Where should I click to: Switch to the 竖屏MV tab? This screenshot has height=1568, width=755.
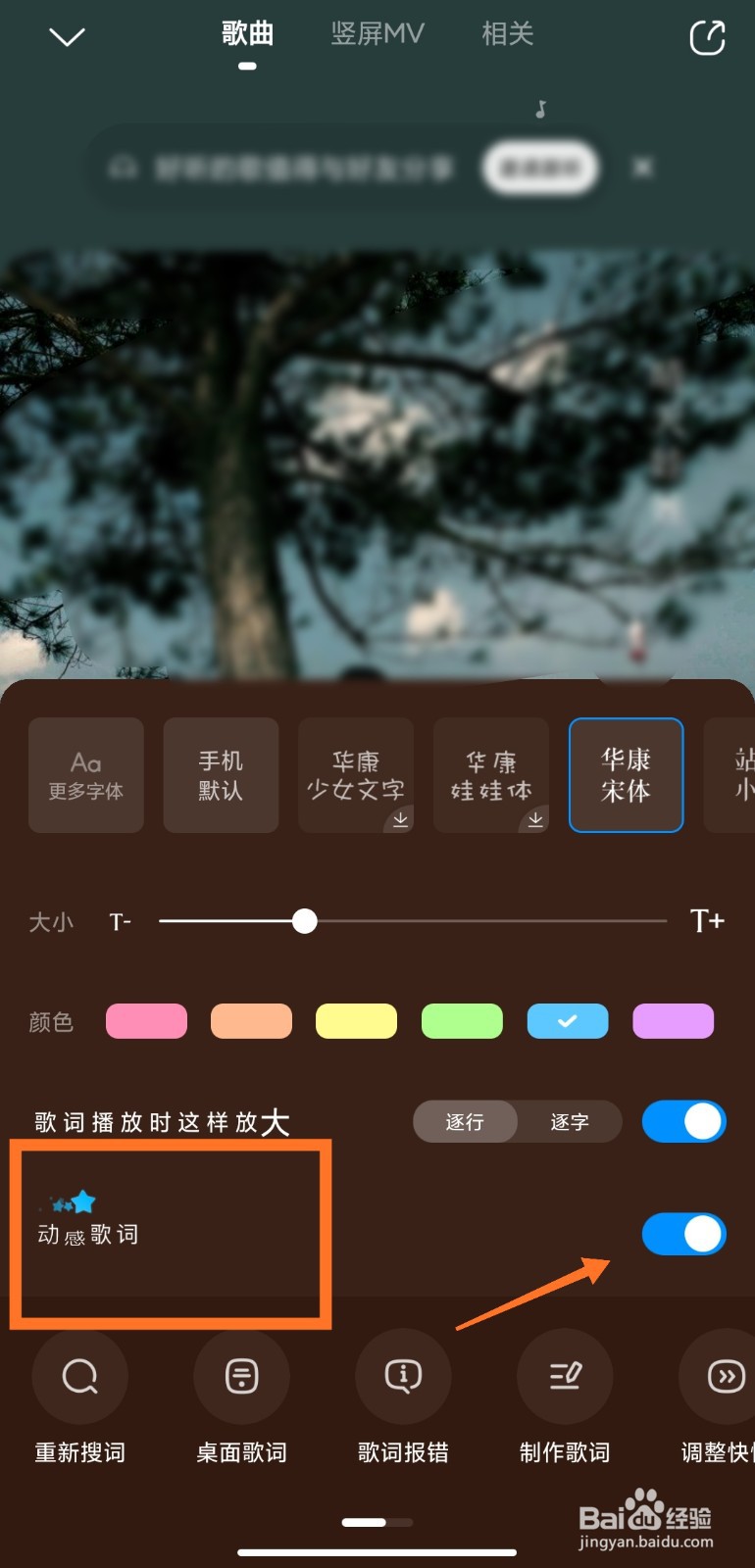tap(377, 34)
